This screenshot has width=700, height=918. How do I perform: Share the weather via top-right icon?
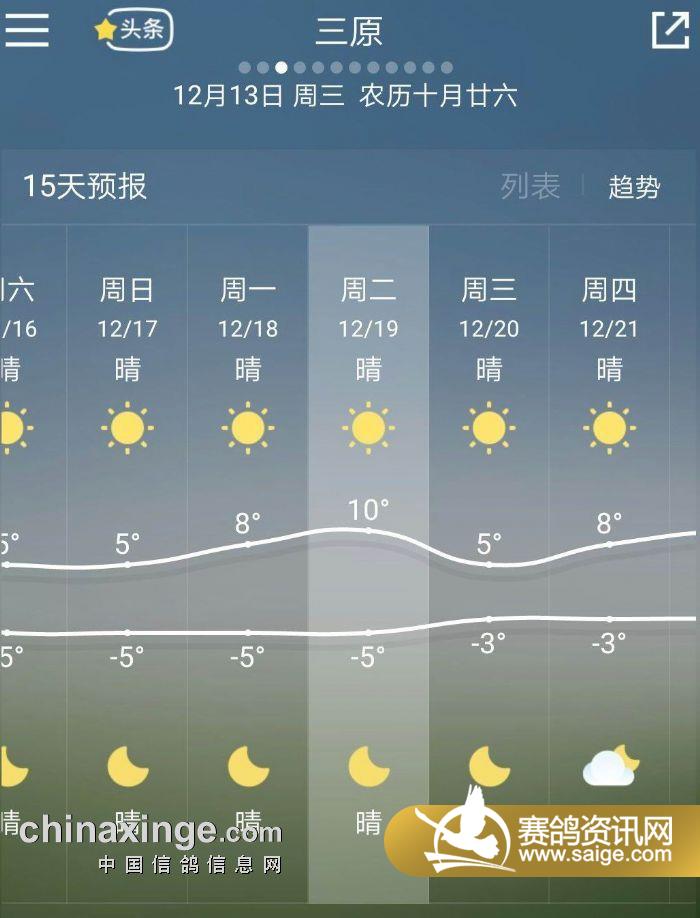669,30
